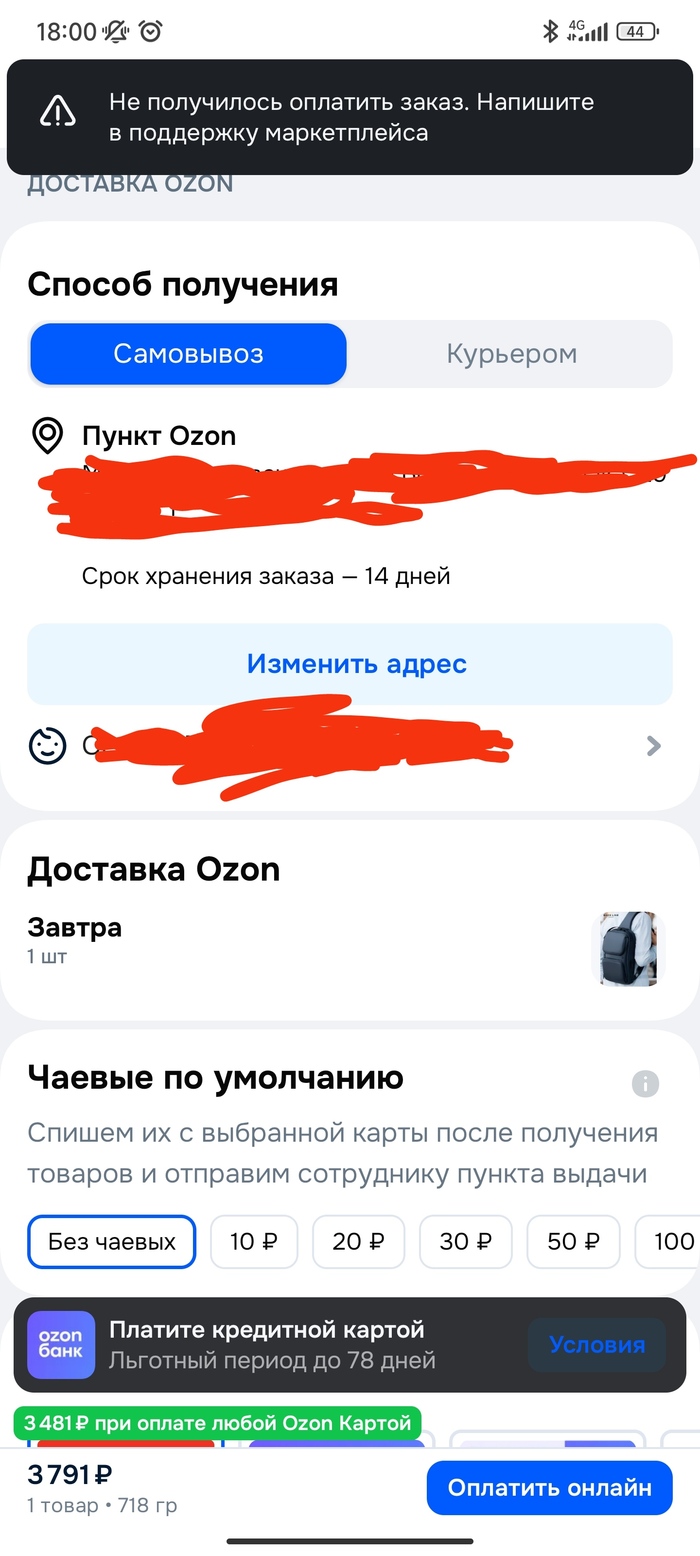Tap Оплатить онлайн to pay the order

point(549,1487)
